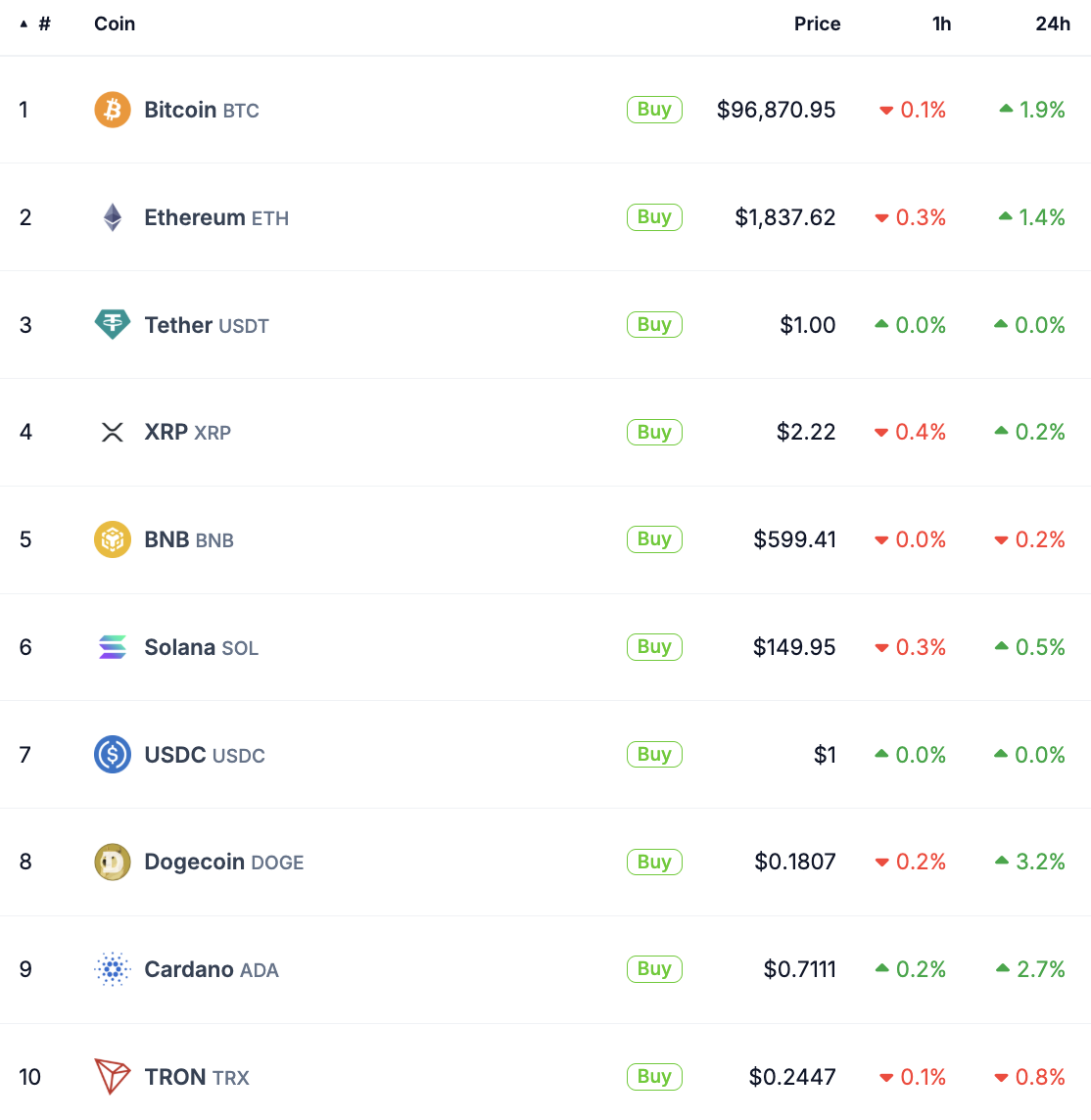
Task: Tap Buy next to Tether
Action: coord(654,325)
